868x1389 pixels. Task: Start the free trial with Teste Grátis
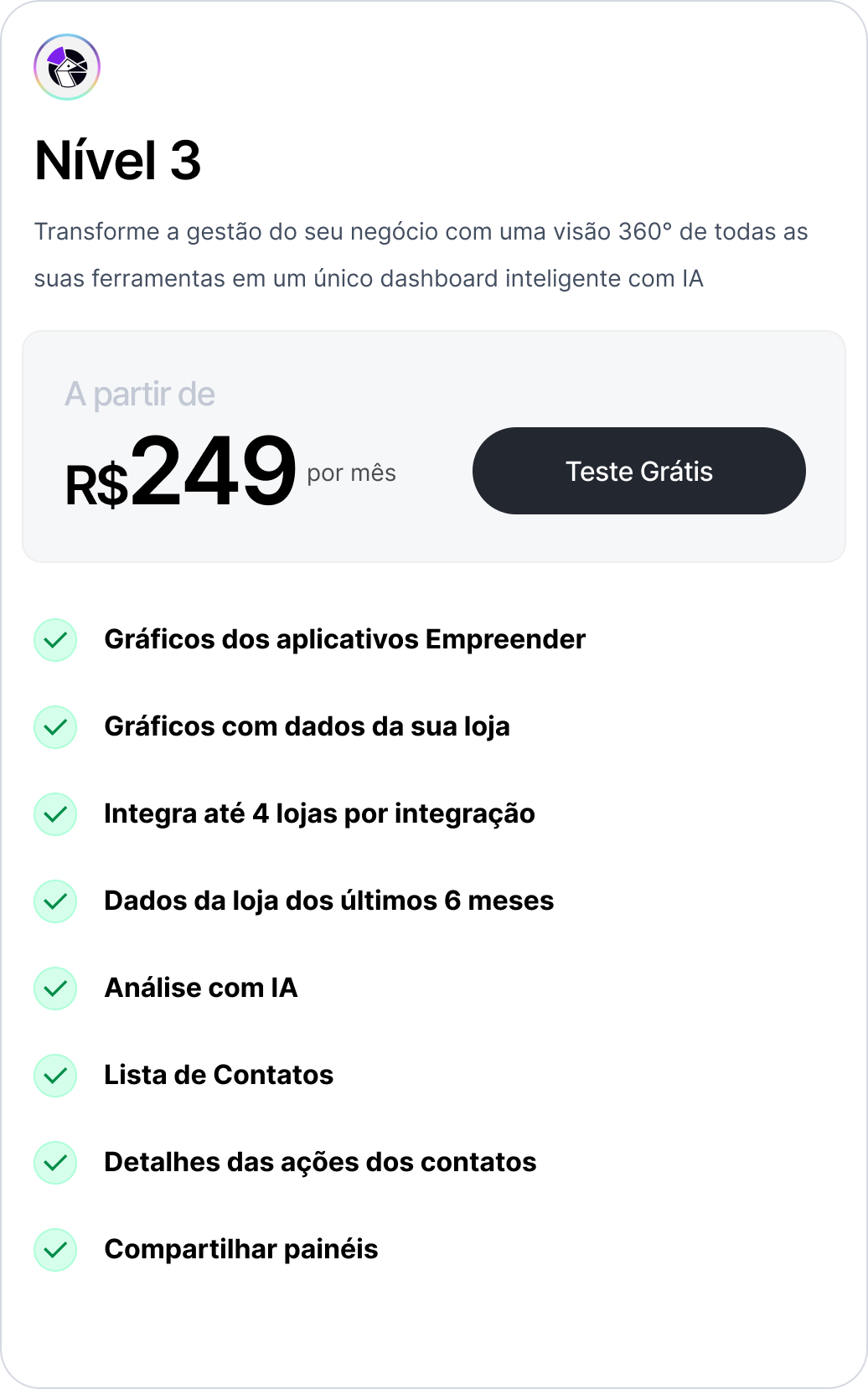[638, 471]
